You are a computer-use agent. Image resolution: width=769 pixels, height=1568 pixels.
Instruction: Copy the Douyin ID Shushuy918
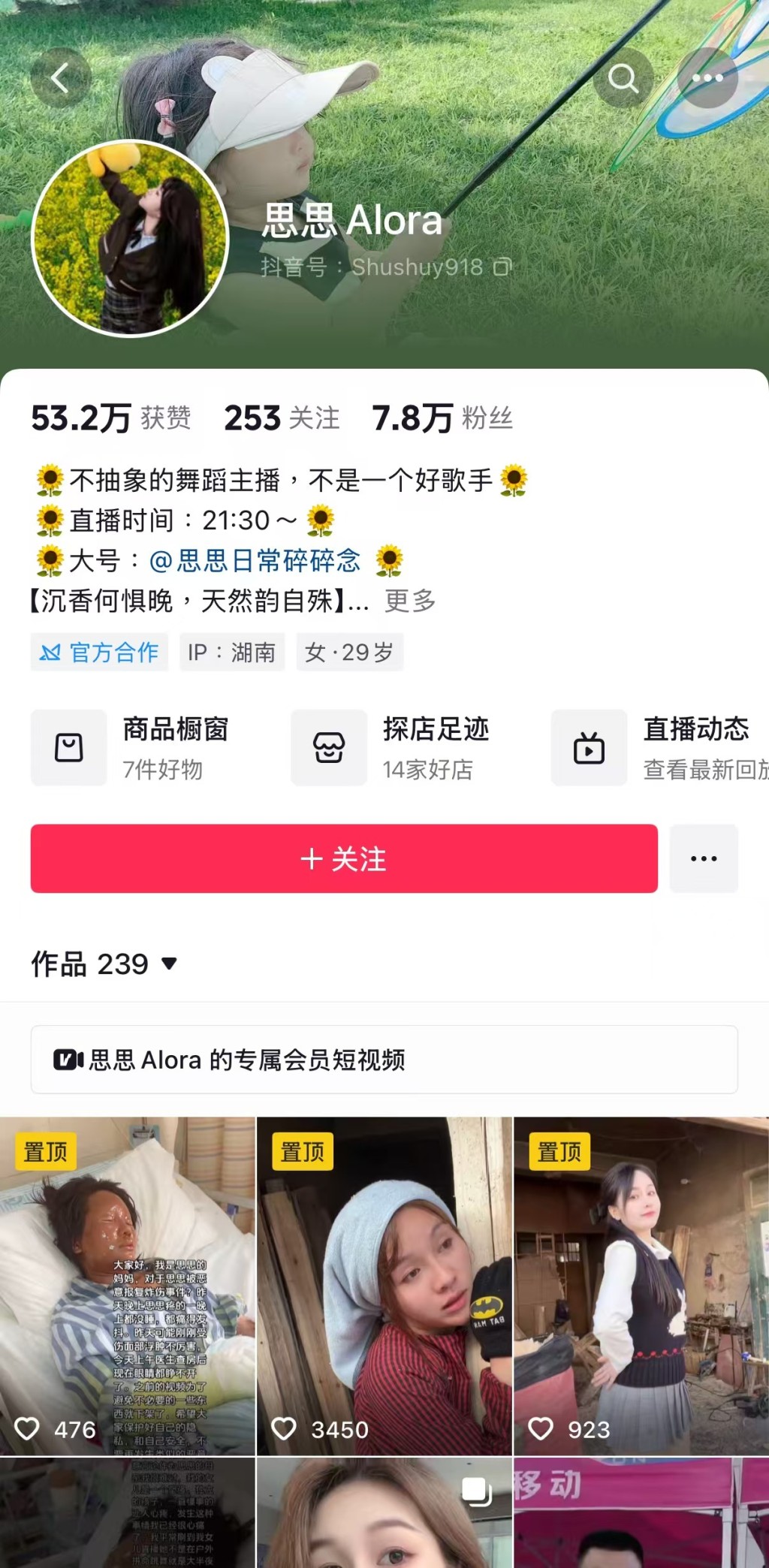502,267
